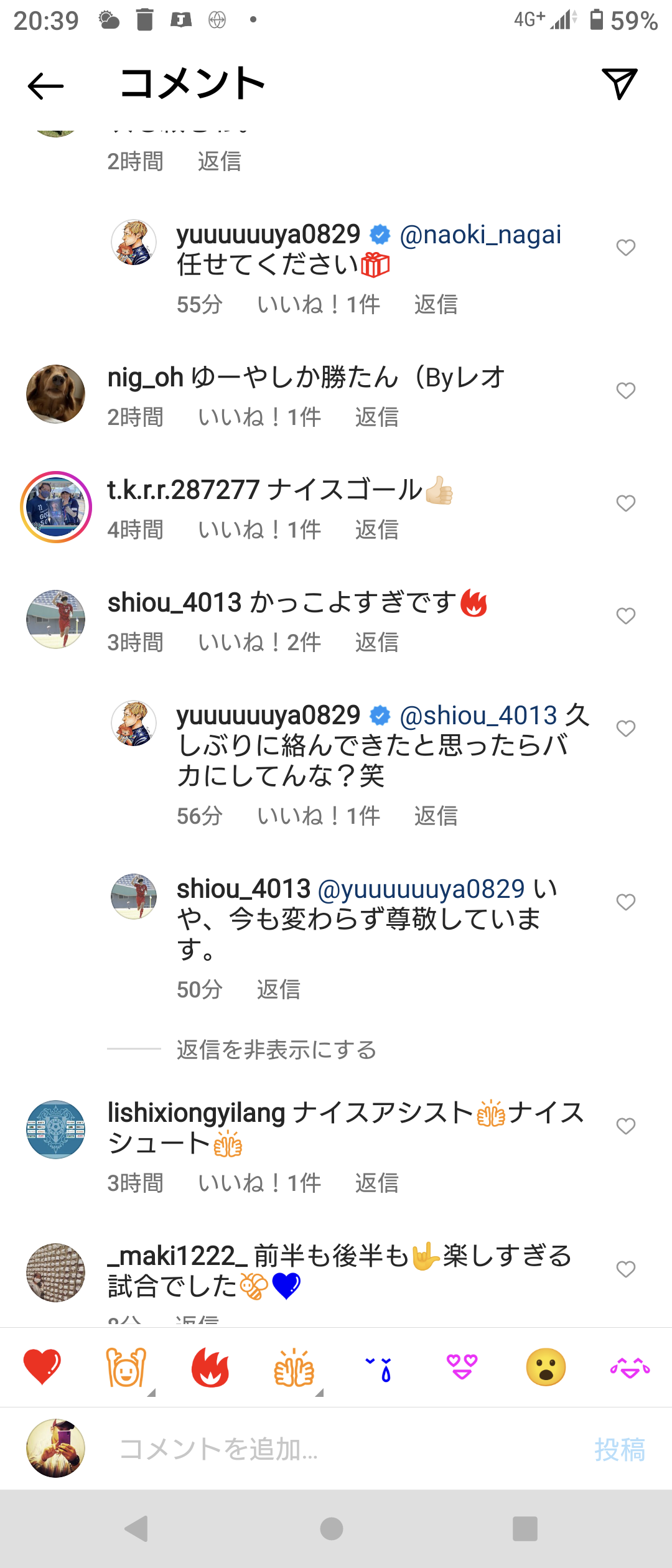The image size is (672, 1568).
Task: Hide replies via 返信を非表示にする
Action: 276,1050
